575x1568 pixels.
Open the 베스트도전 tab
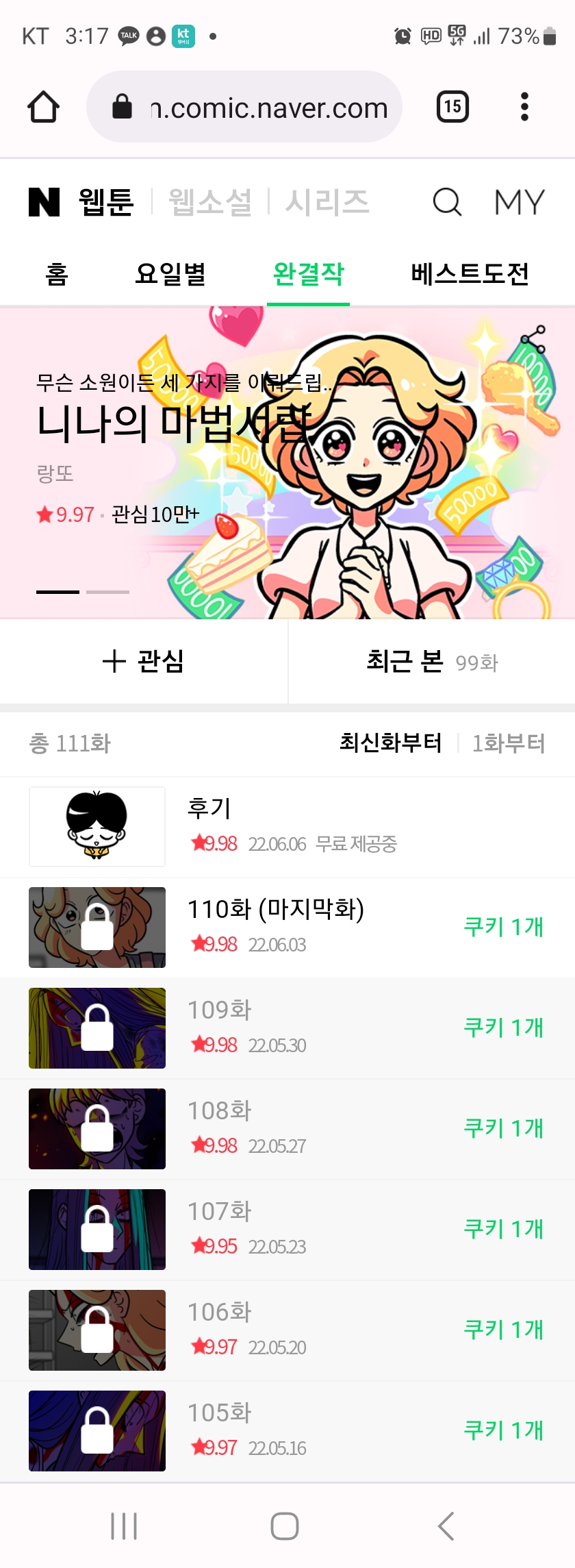tap(470, 273)
